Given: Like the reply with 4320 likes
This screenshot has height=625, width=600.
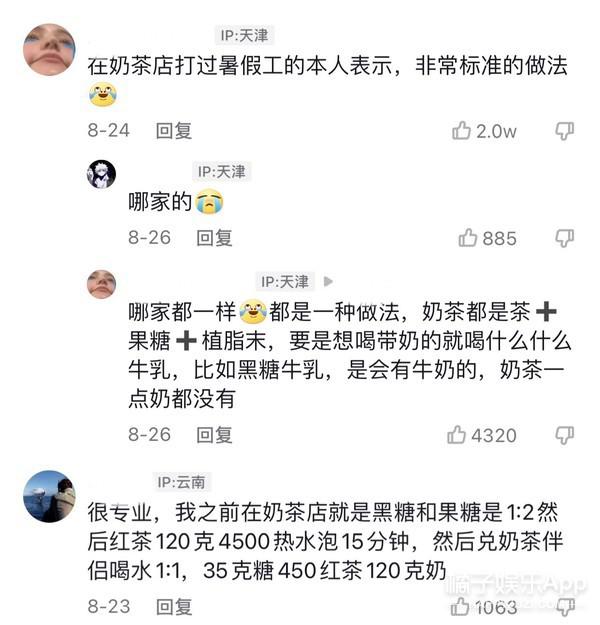Looking at the screenshot, I should 458,435.
